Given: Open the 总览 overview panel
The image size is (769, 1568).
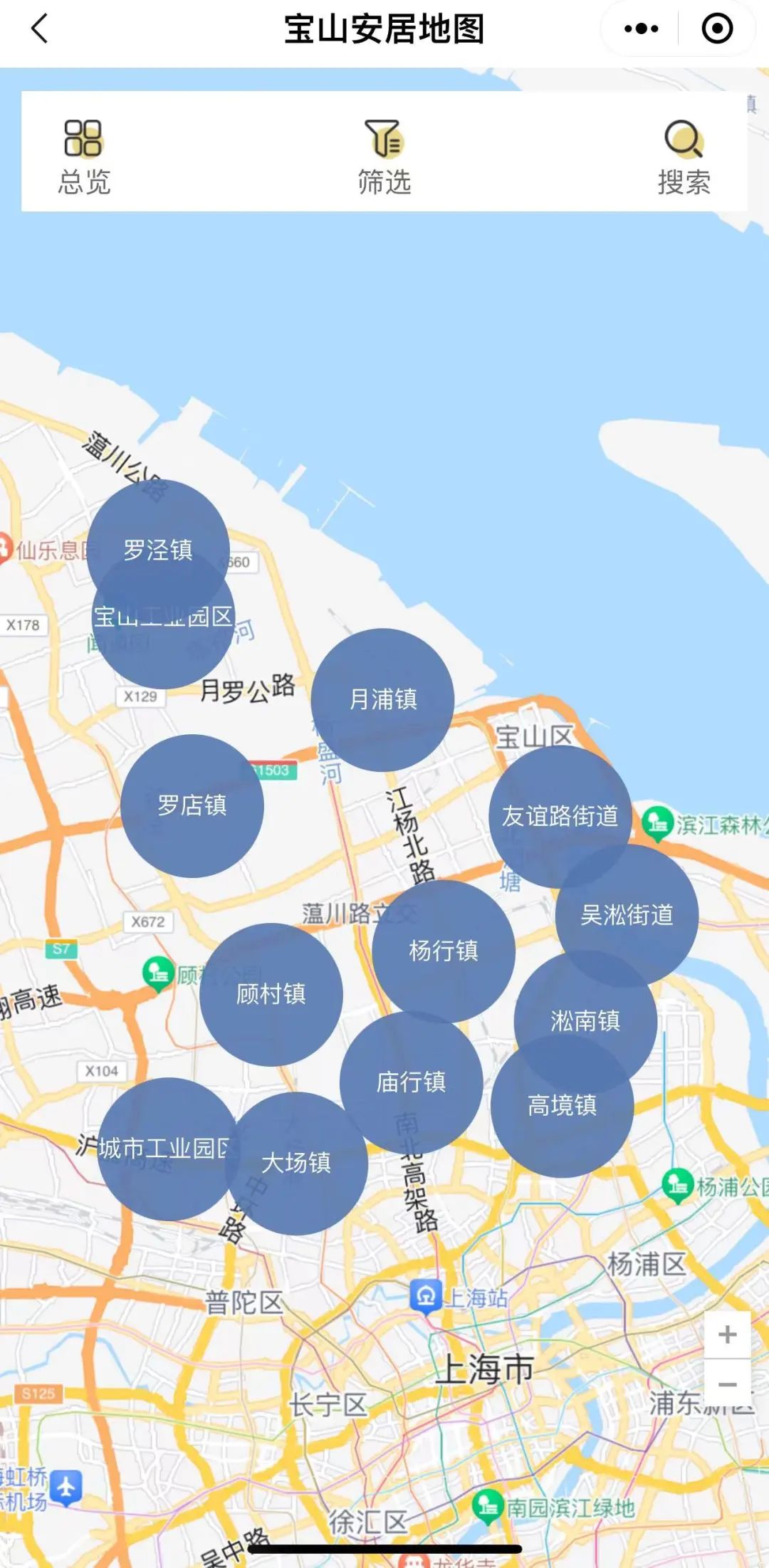Looking at the screenshot, I should pyautogui.click(x=84, y=157).
